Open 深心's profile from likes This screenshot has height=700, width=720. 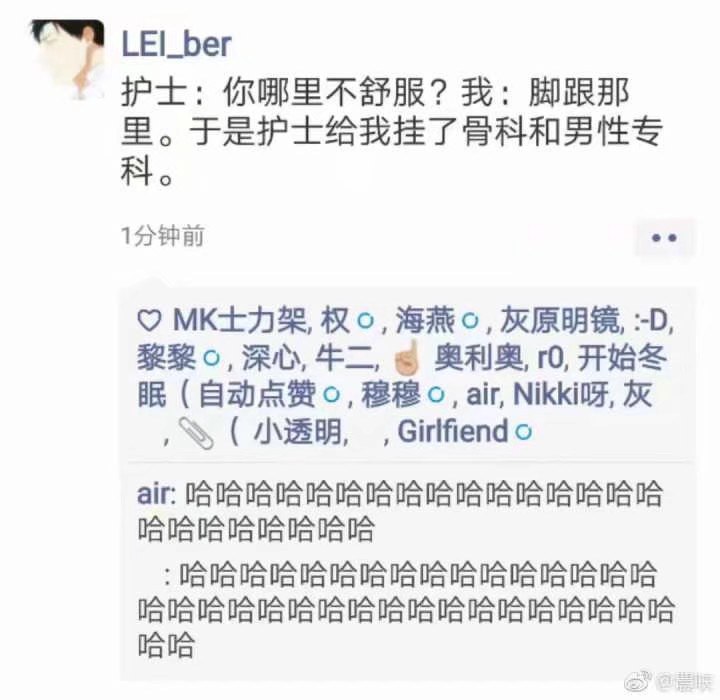(x=271, y=357)
